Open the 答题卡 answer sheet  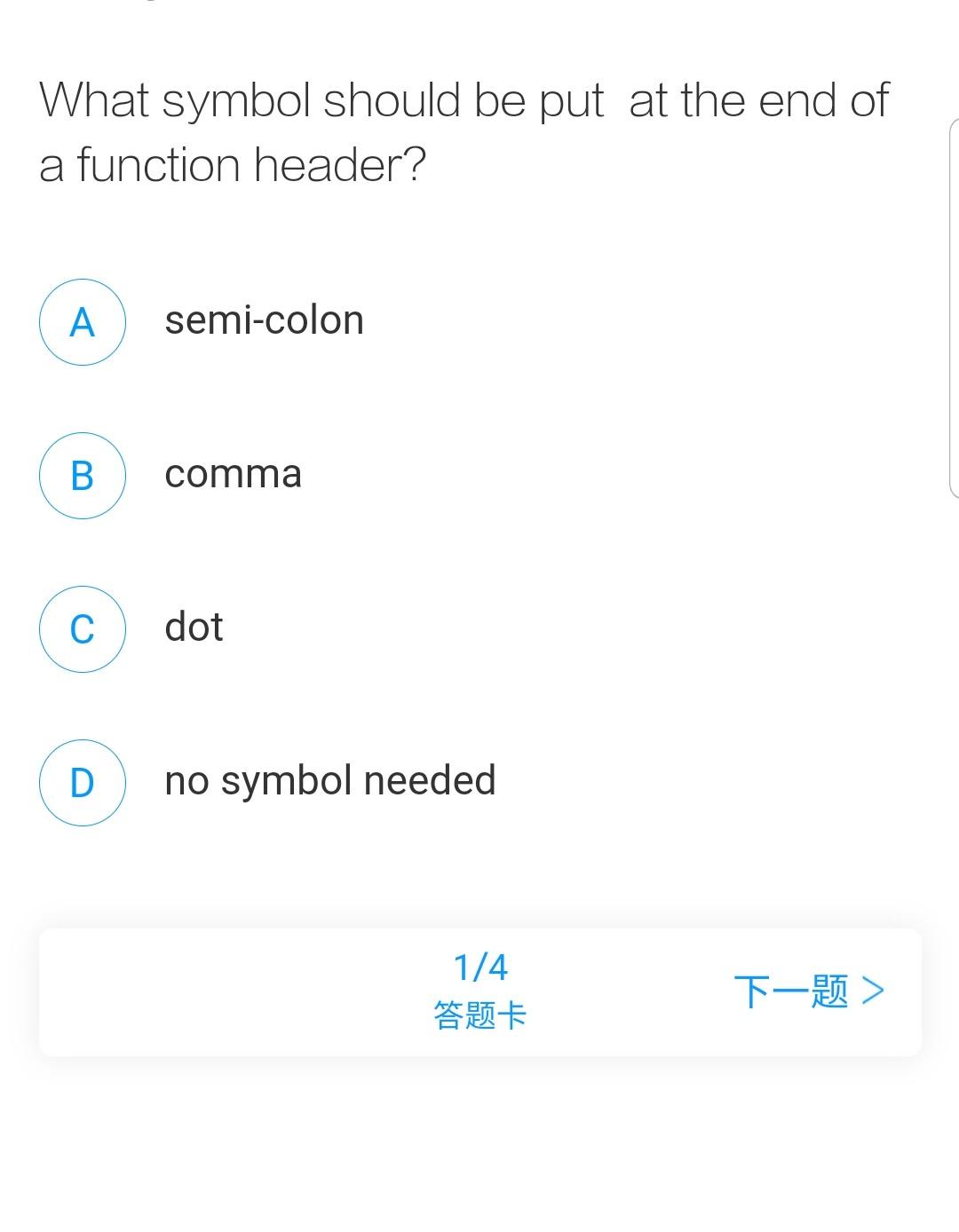tap(479, 1014)
